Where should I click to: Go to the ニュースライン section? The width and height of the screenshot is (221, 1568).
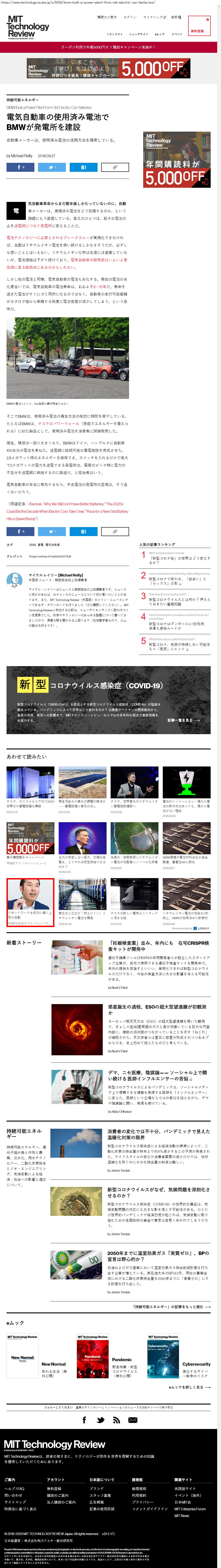pyautogui.click(x=138, y=34)
